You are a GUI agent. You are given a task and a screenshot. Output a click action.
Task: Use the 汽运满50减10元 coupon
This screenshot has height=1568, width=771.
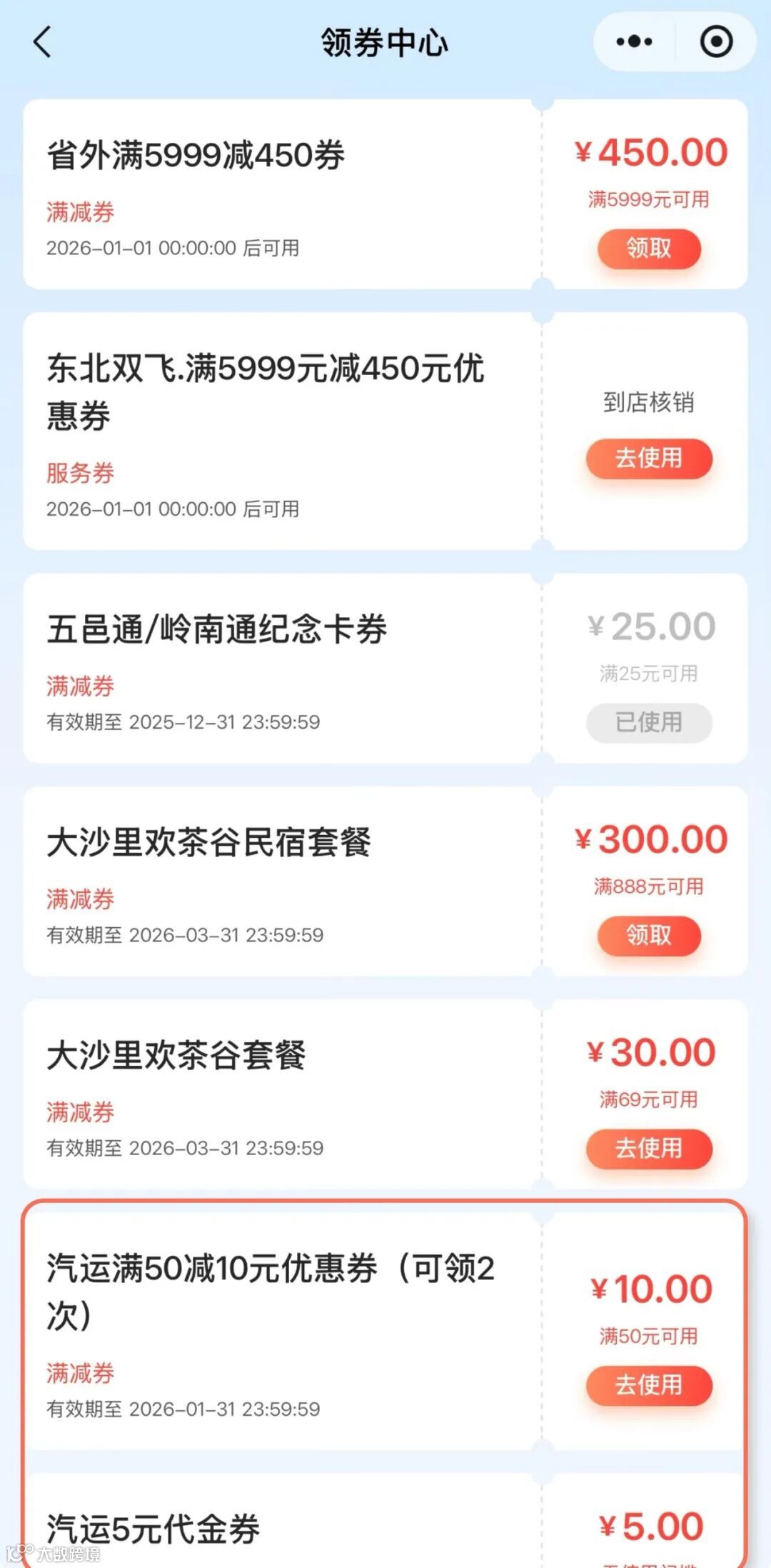[x=649, y=1384]
